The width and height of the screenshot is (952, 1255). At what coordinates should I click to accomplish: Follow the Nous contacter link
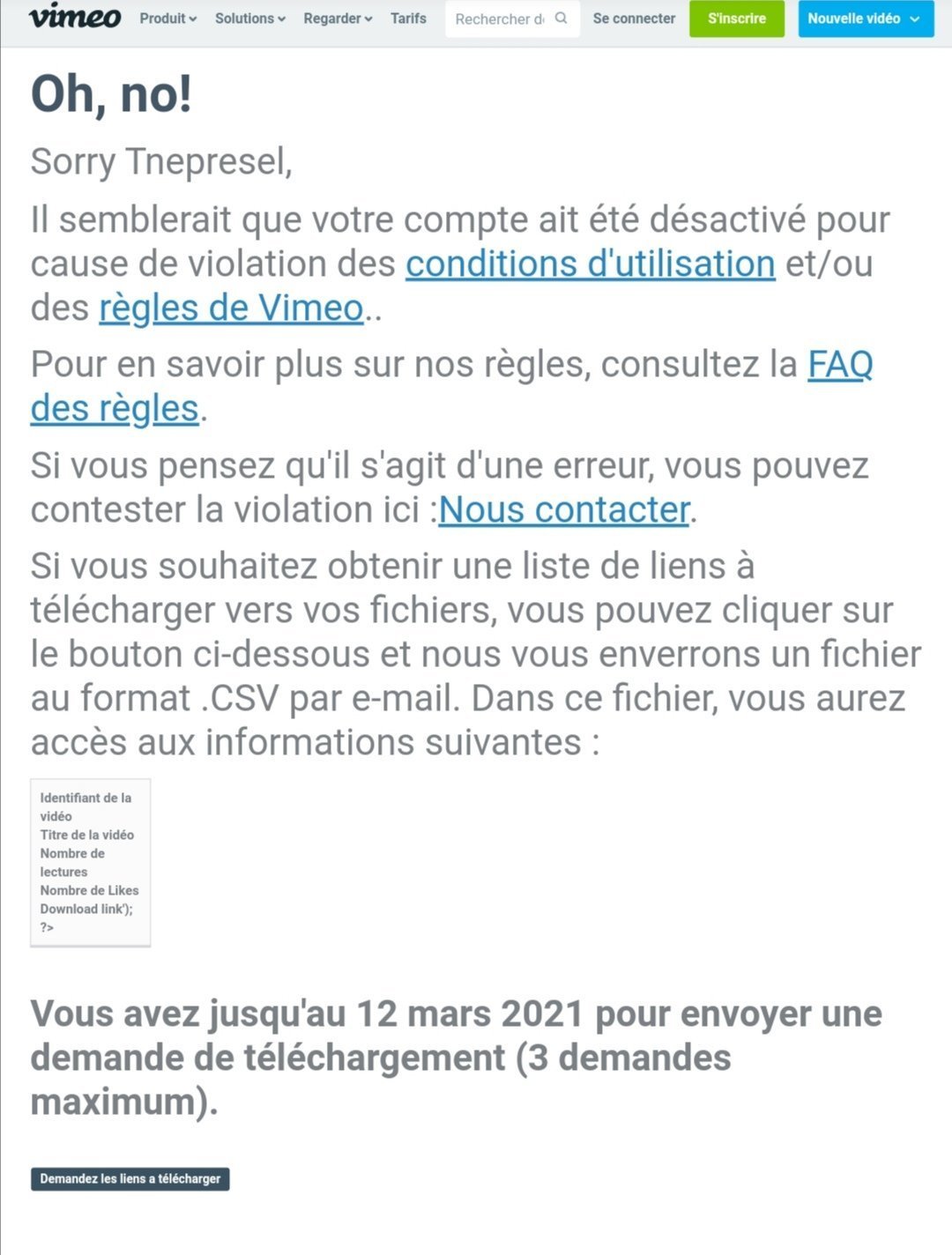point(563,509)
